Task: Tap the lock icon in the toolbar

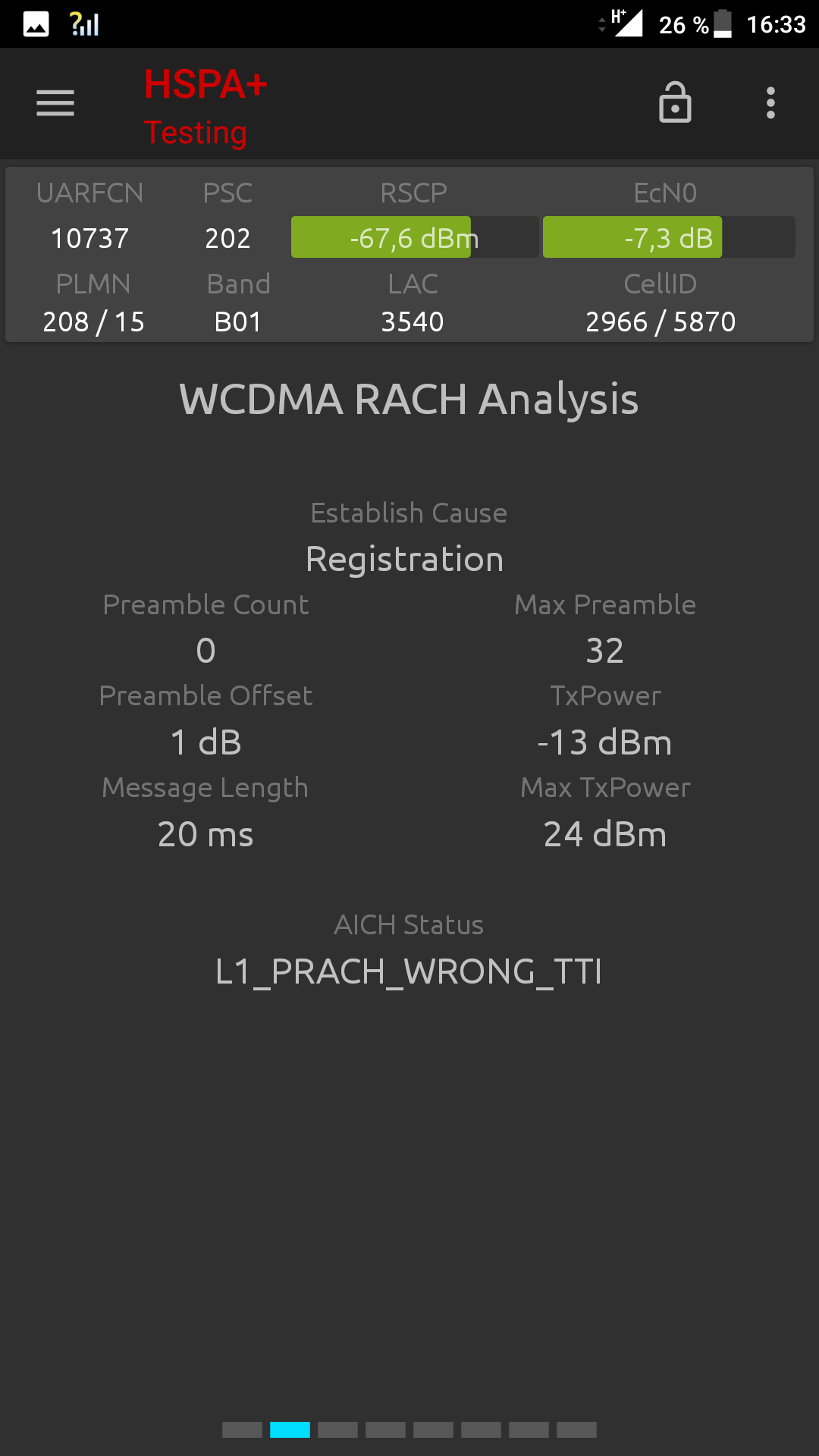Action: [x=675, y=102]
